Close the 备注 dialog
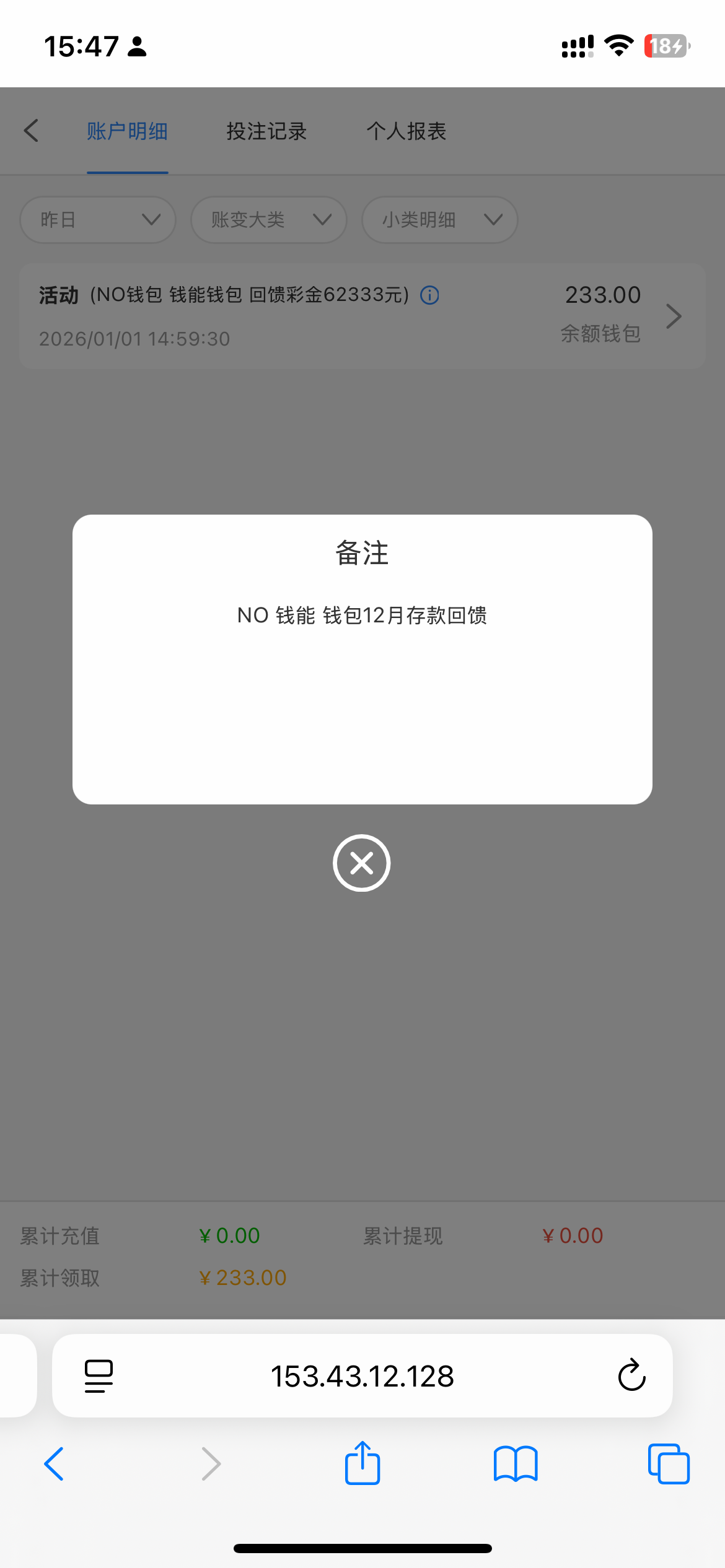The image size is (725, 1568). click(x=361, y=863)
